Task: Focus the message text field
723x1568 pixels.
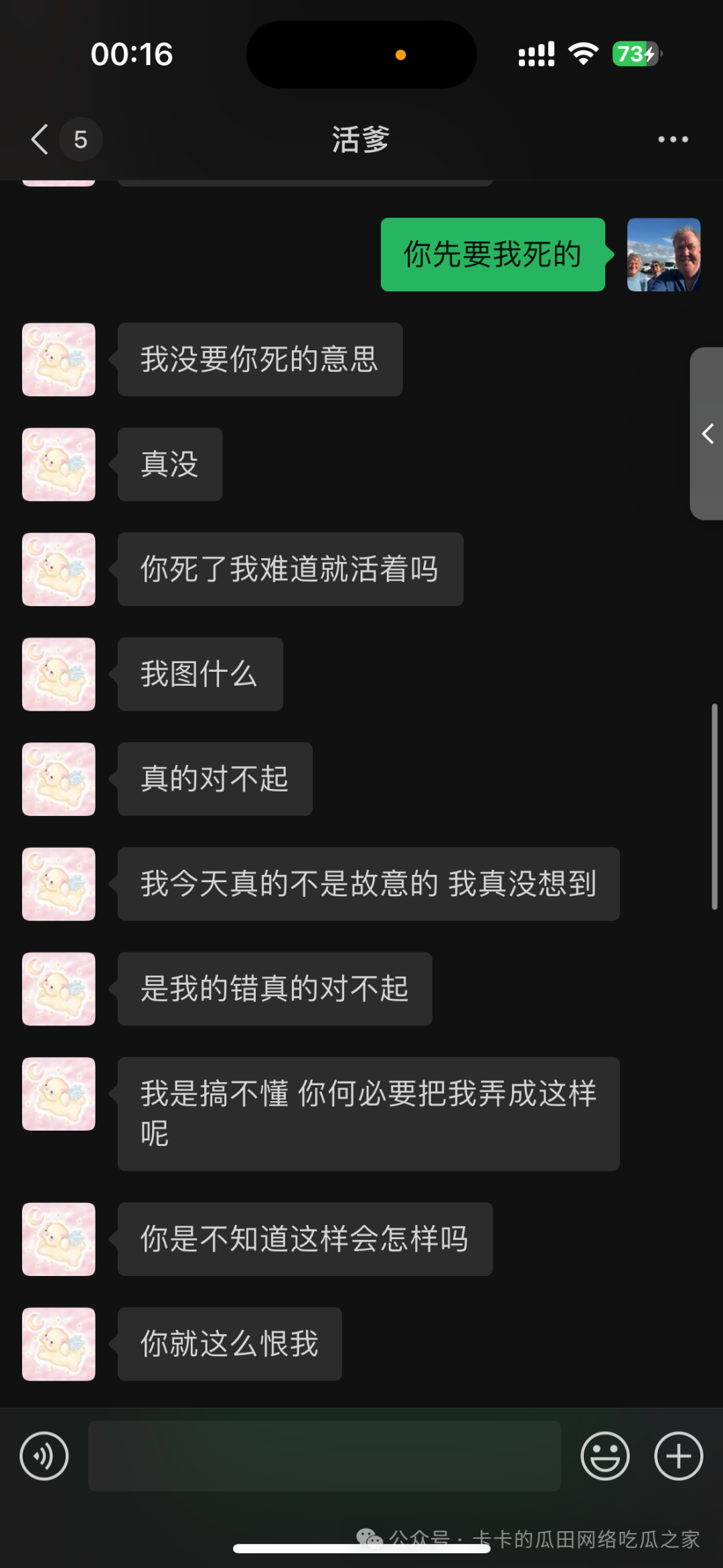Action: pos(324,1456)
